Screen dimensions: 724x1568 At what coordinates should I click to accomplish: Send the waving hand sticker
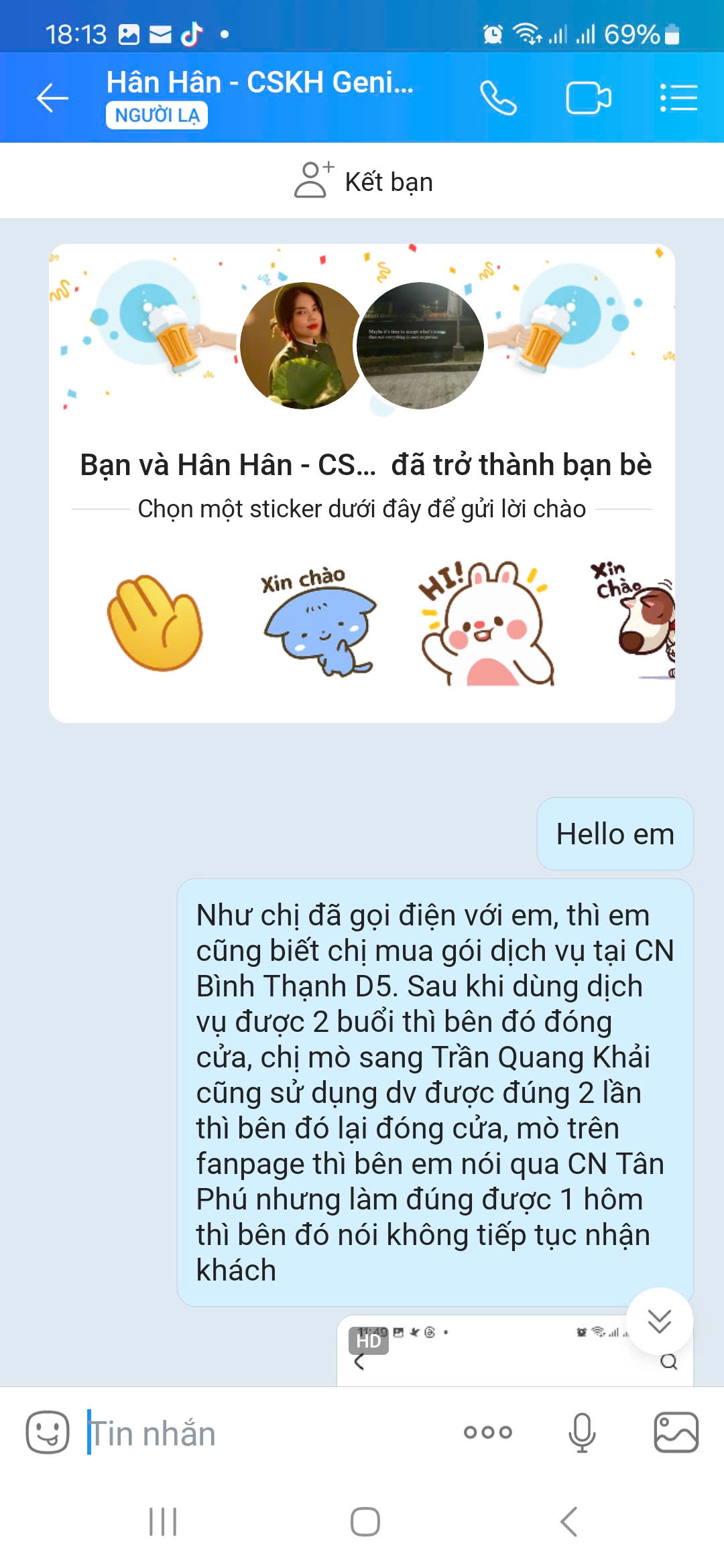[155, 623]
